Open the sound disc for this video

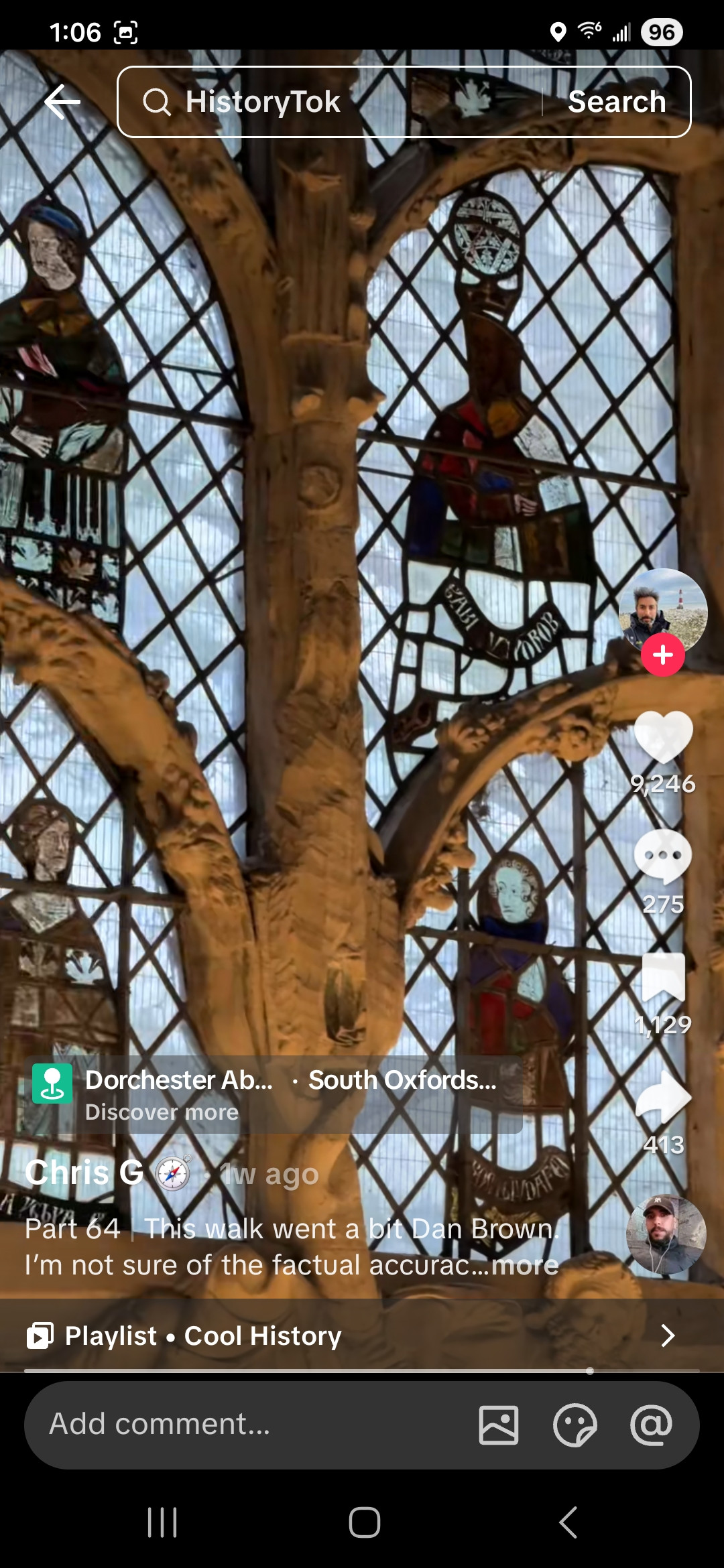666,1234
